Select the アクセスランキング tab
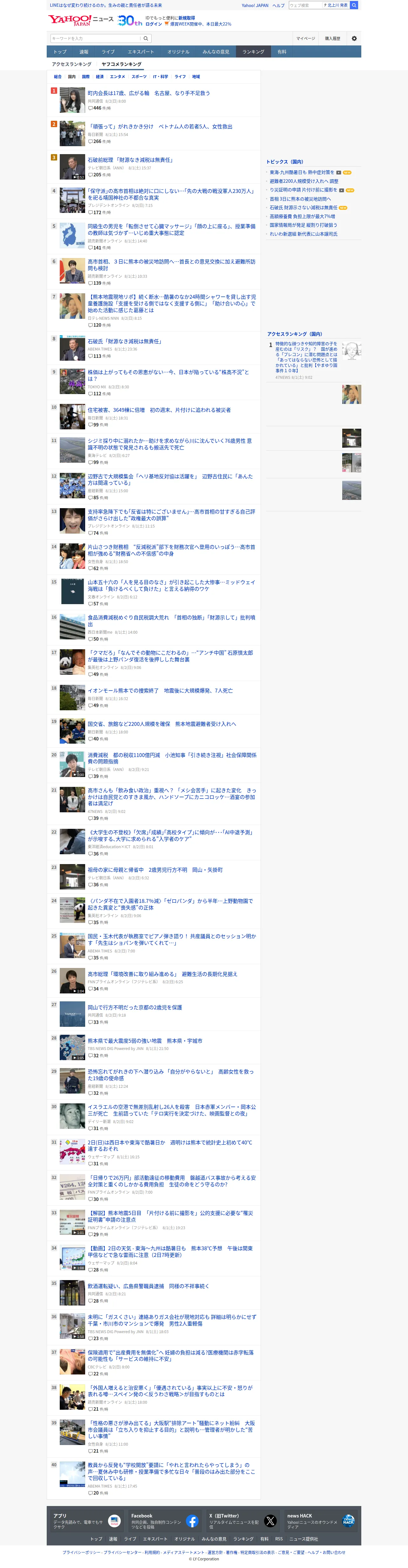 pyautogui.click(x=72, y=64)
